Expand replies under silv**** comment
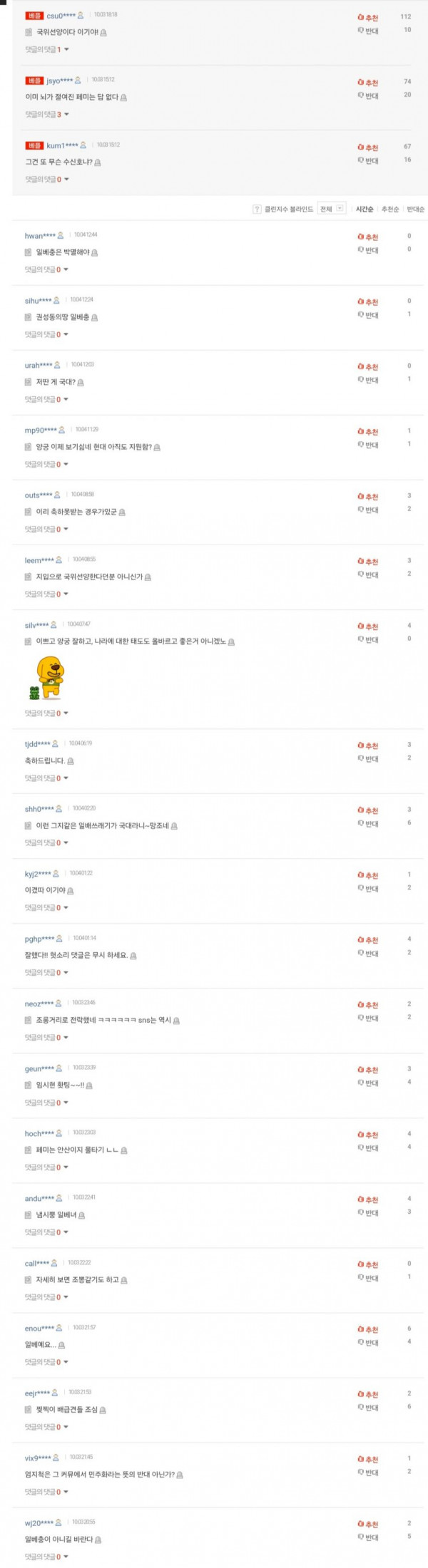The height and width of the screenshot is (1568, 428). 47,713
